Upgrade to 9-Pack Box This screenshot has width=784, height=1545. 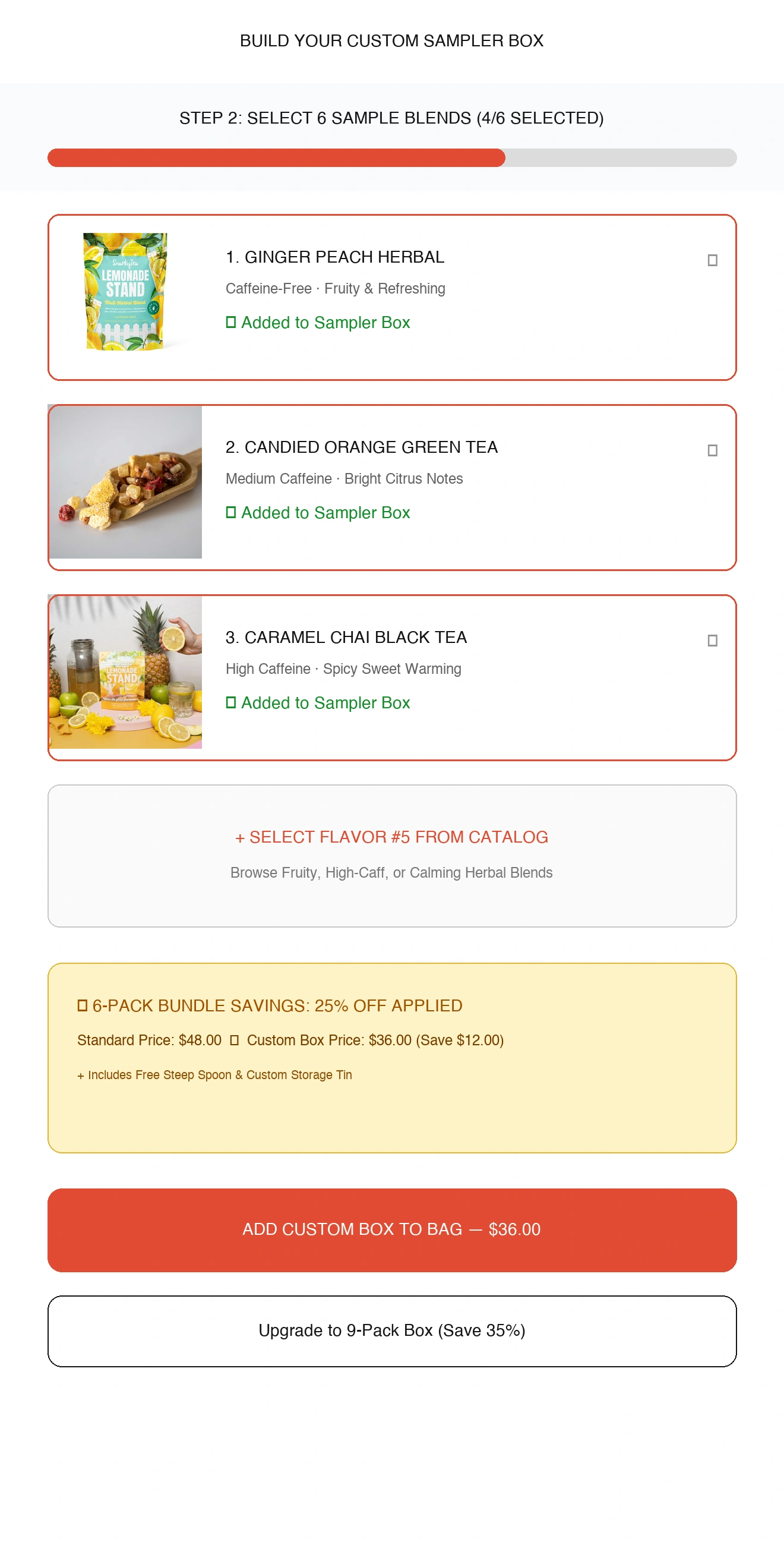click(392, 1331)
